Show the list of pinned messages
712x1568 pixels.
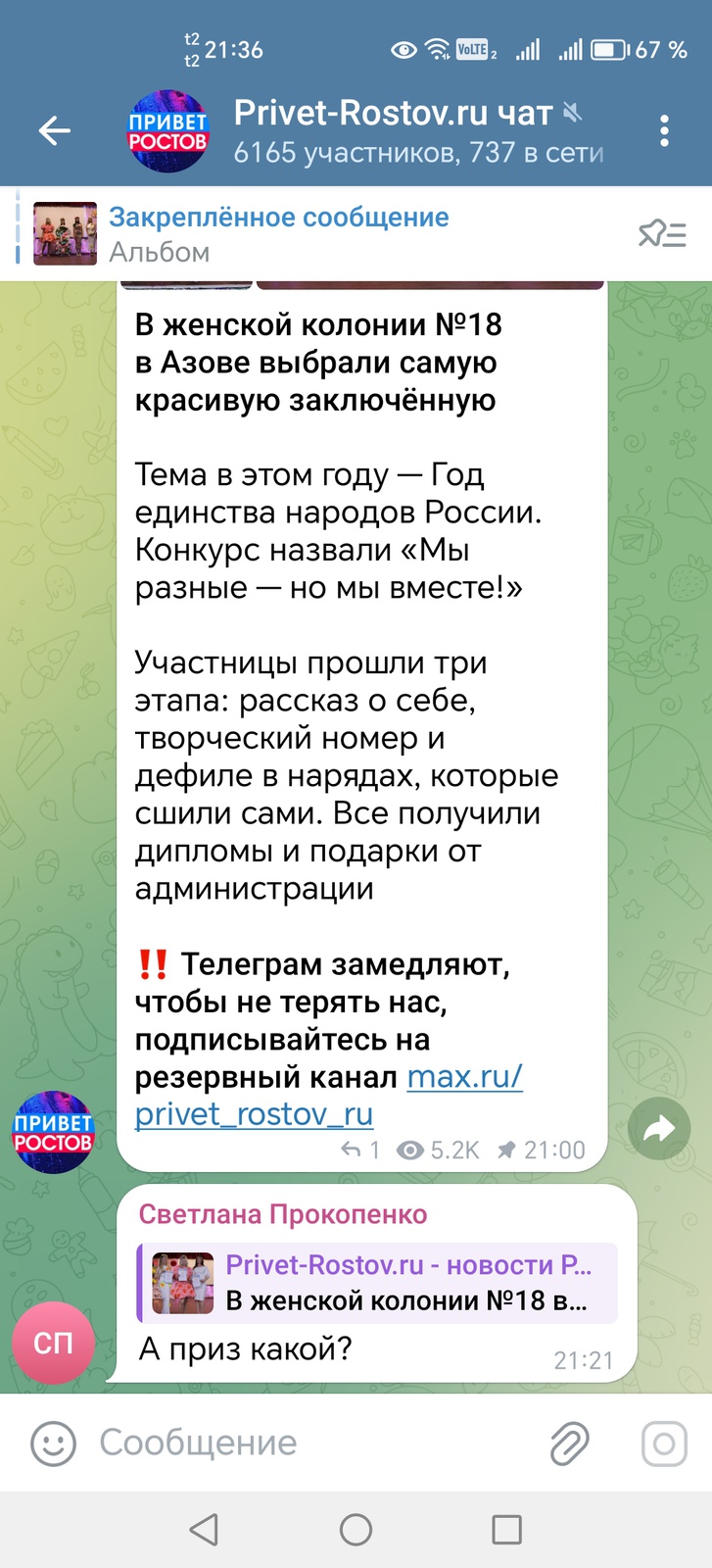[x=662, y=233]
